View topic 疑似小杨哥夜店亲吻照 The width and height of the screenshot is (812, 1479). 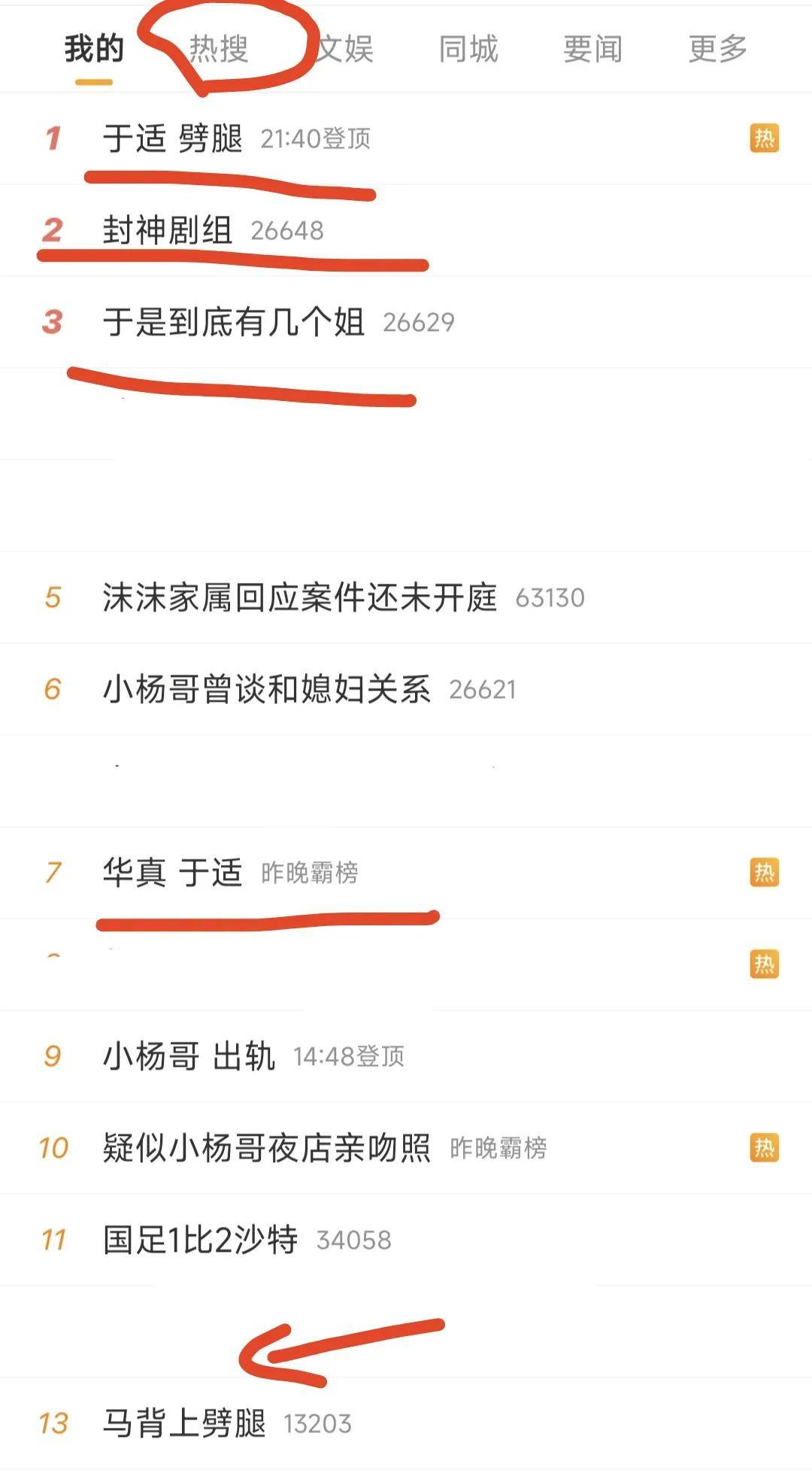tap(267, 1148)
